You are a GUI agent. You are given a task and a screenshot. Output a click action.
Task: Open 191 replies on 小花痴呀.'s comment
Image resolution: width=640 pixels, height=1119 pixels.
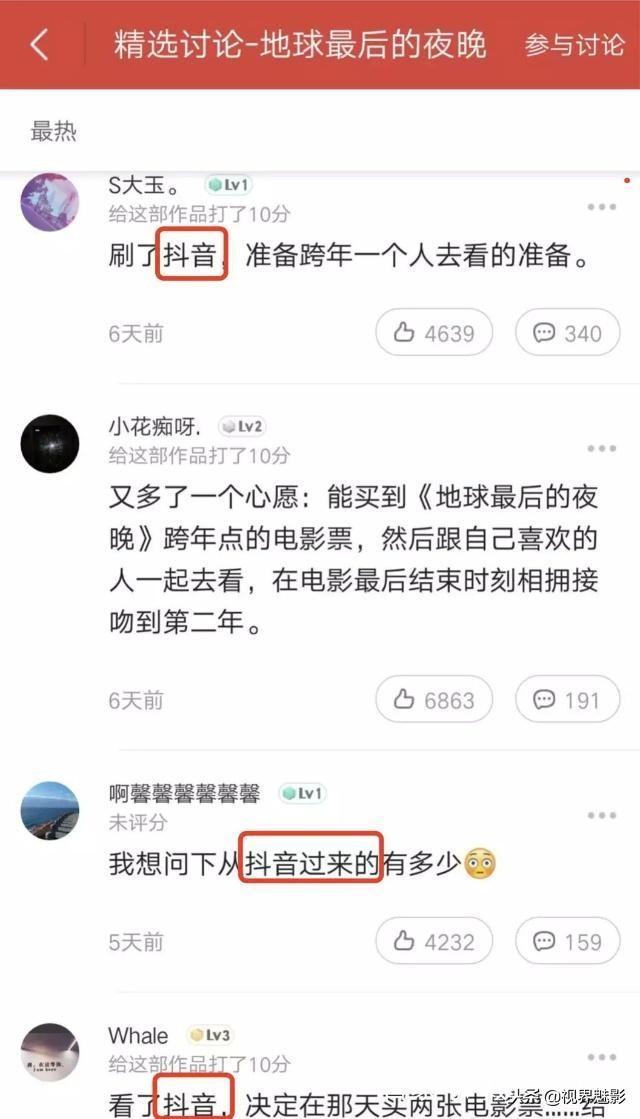click(567, 699)
